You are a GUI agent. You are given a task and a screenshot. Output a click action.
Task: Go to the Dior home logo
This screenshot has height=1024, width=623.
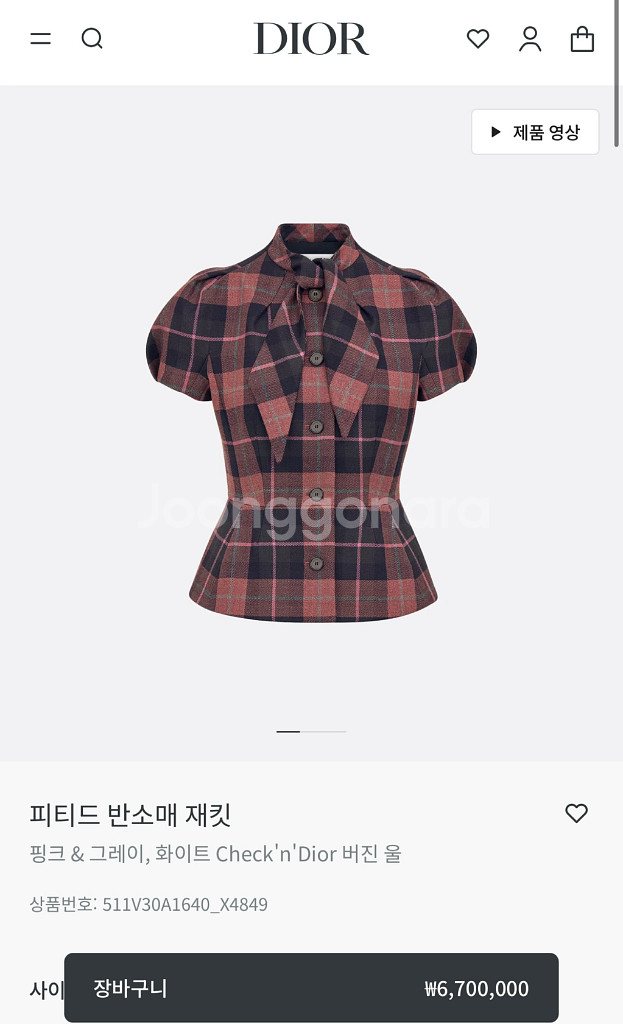coord(311,39)
